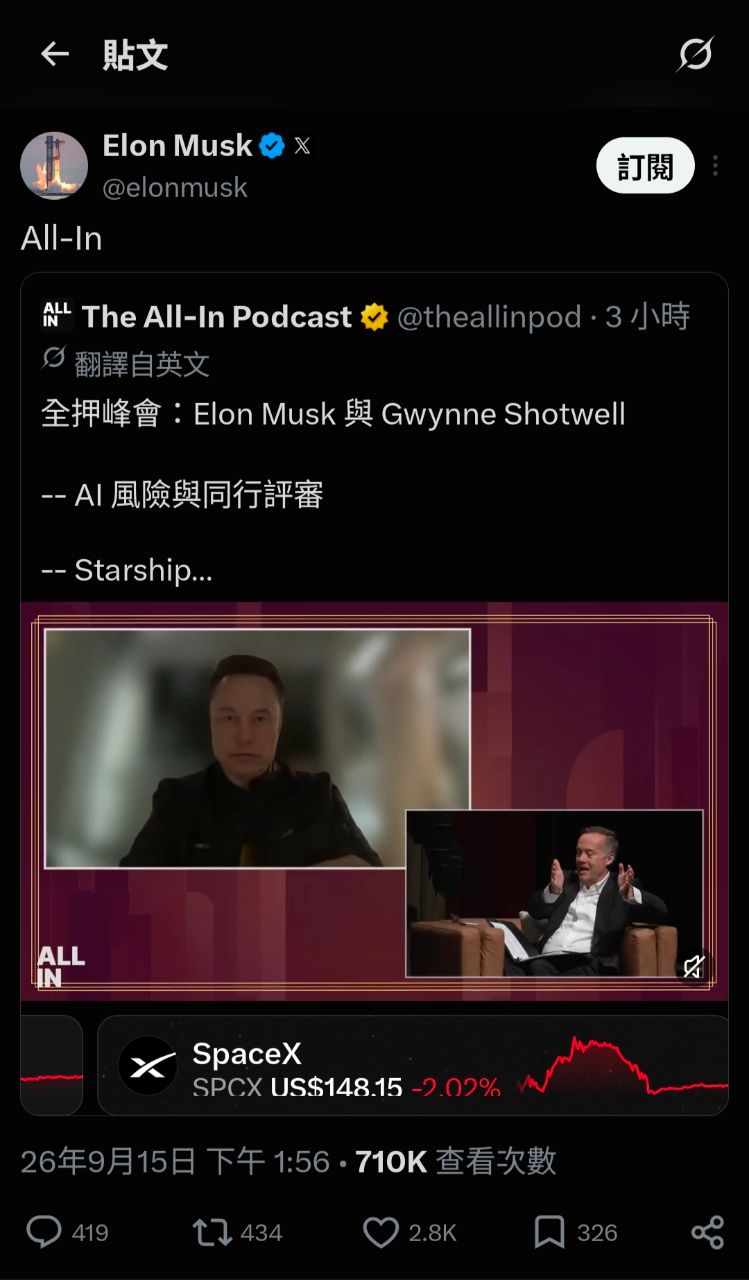
Task: Open the SpaceX SPCX stock card
Action: [x=412, y=1066]
